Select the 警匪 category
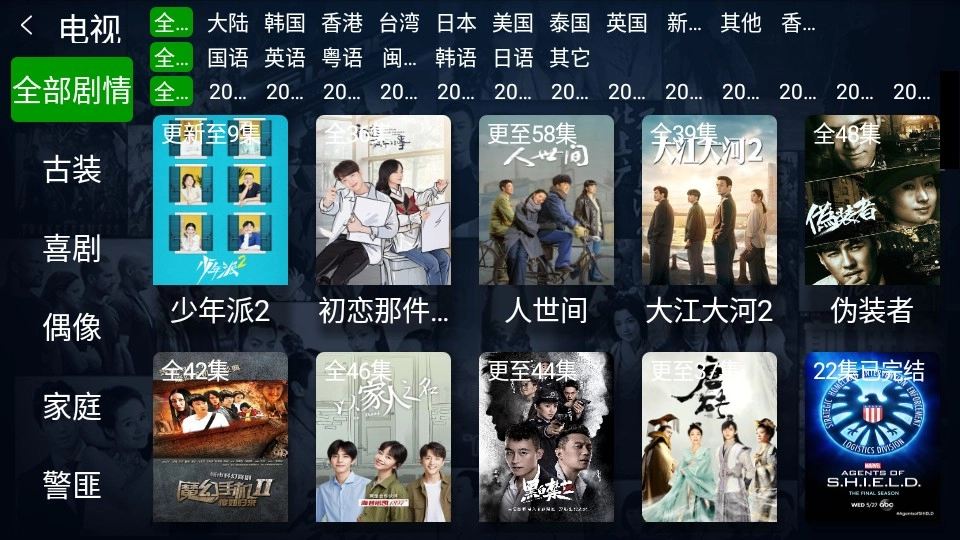 [72, 486]
